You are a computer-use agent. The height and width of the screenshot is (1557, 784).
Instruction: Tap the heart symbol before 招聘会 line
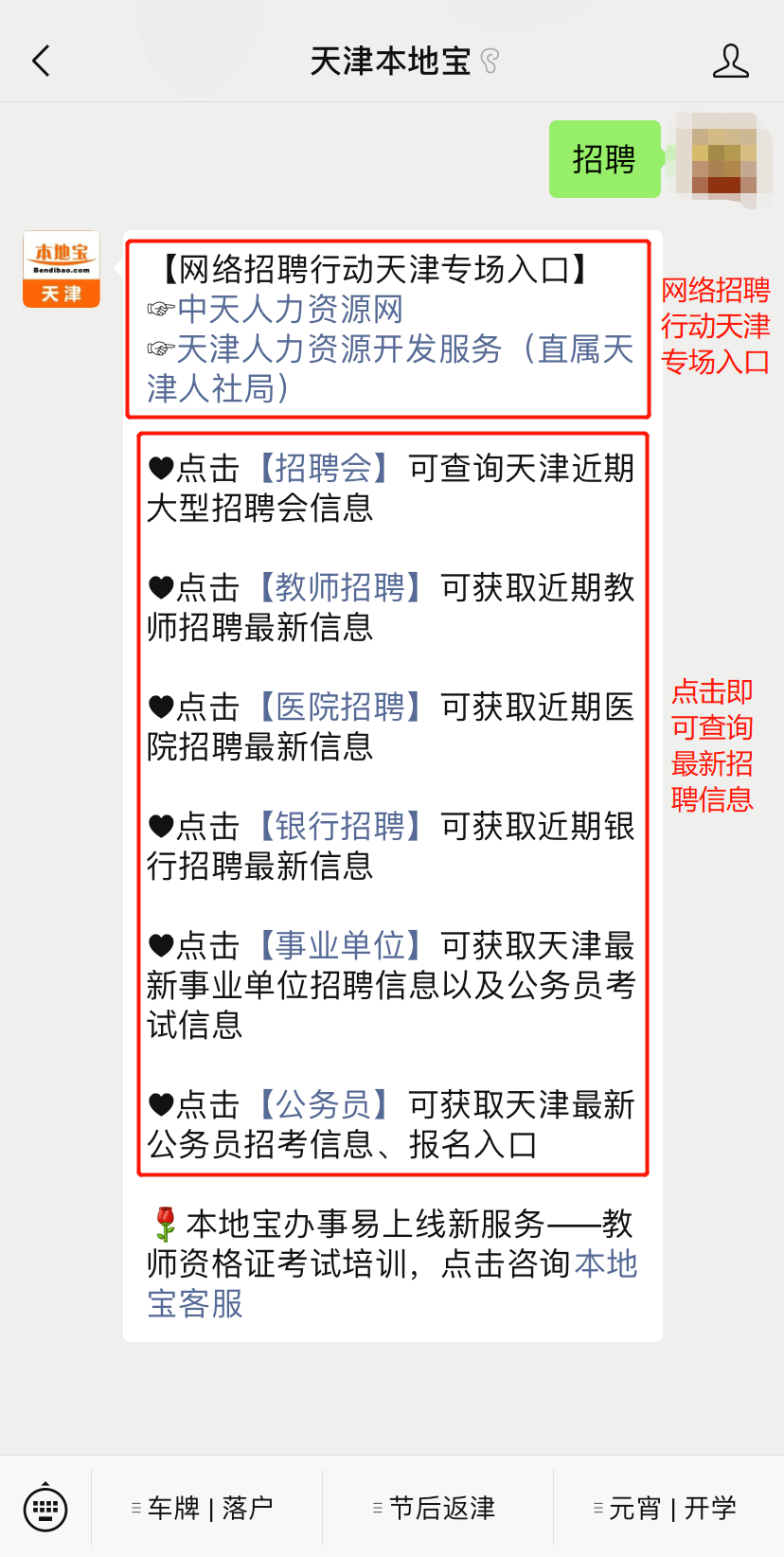(163, 468)
